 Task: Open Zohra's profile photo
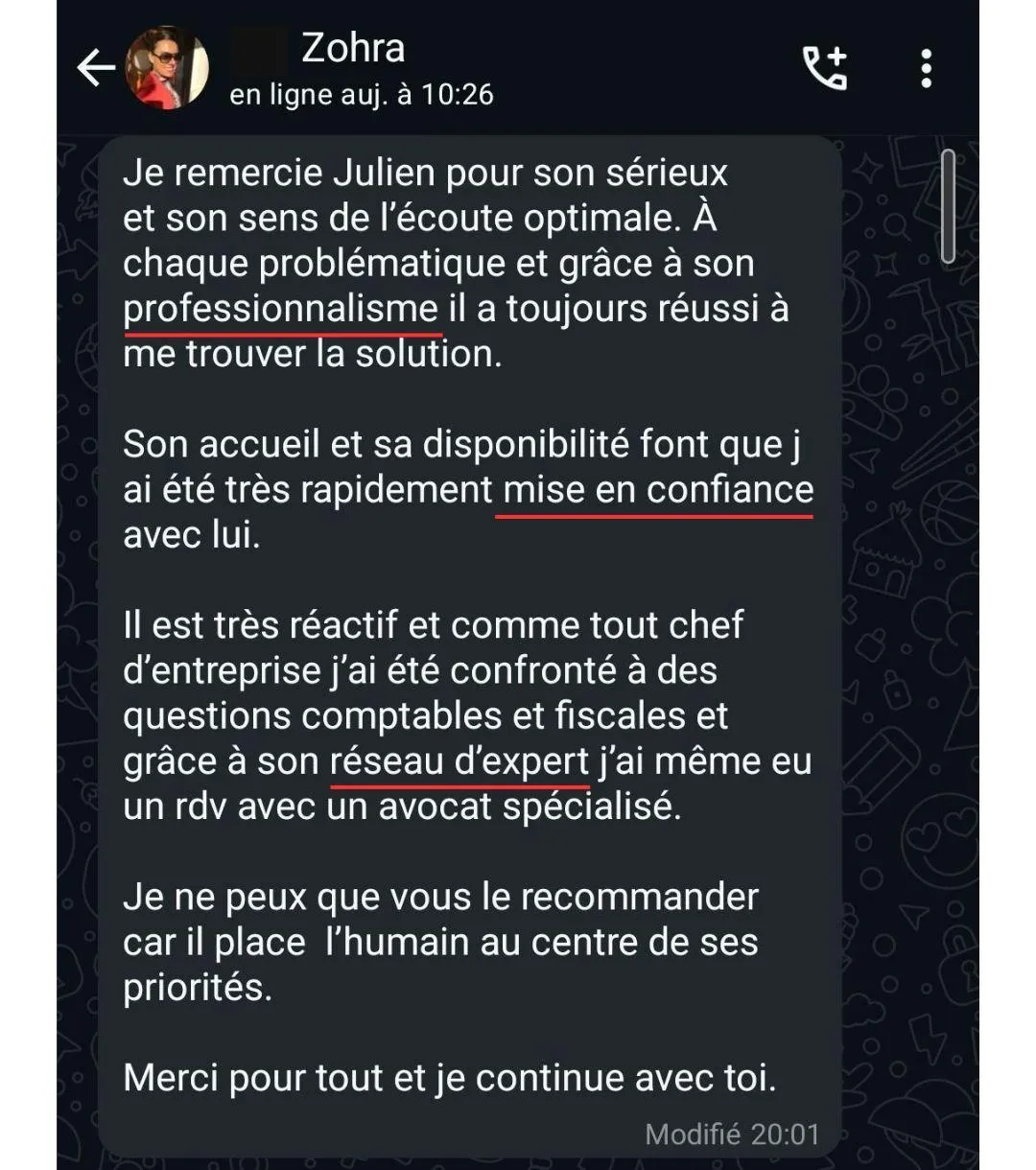coord(168,67)
